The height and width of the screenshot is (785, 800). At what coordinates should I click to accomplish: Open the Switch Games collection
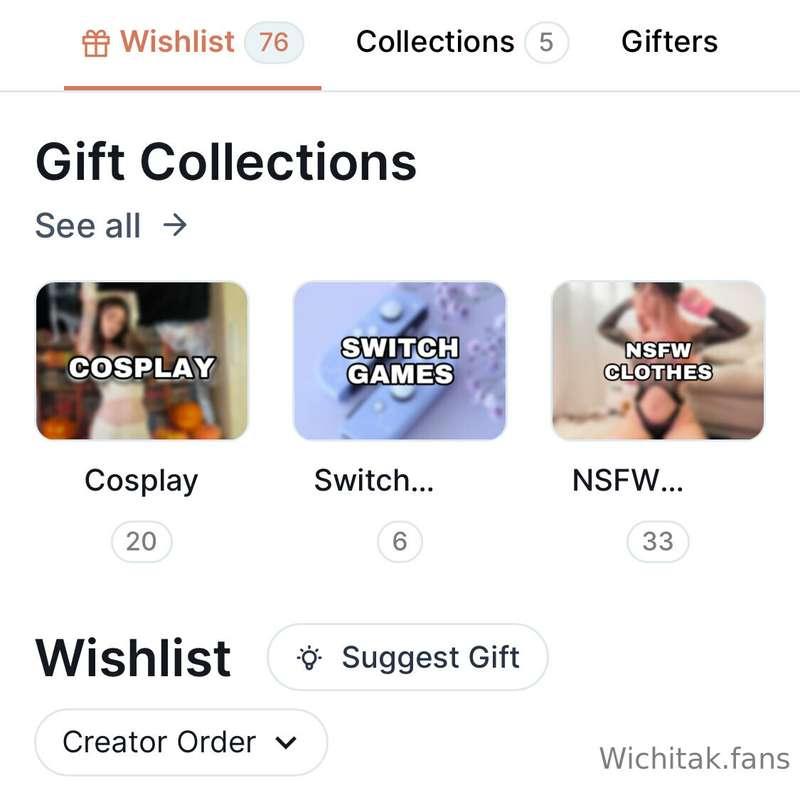(x=399, y=361)
